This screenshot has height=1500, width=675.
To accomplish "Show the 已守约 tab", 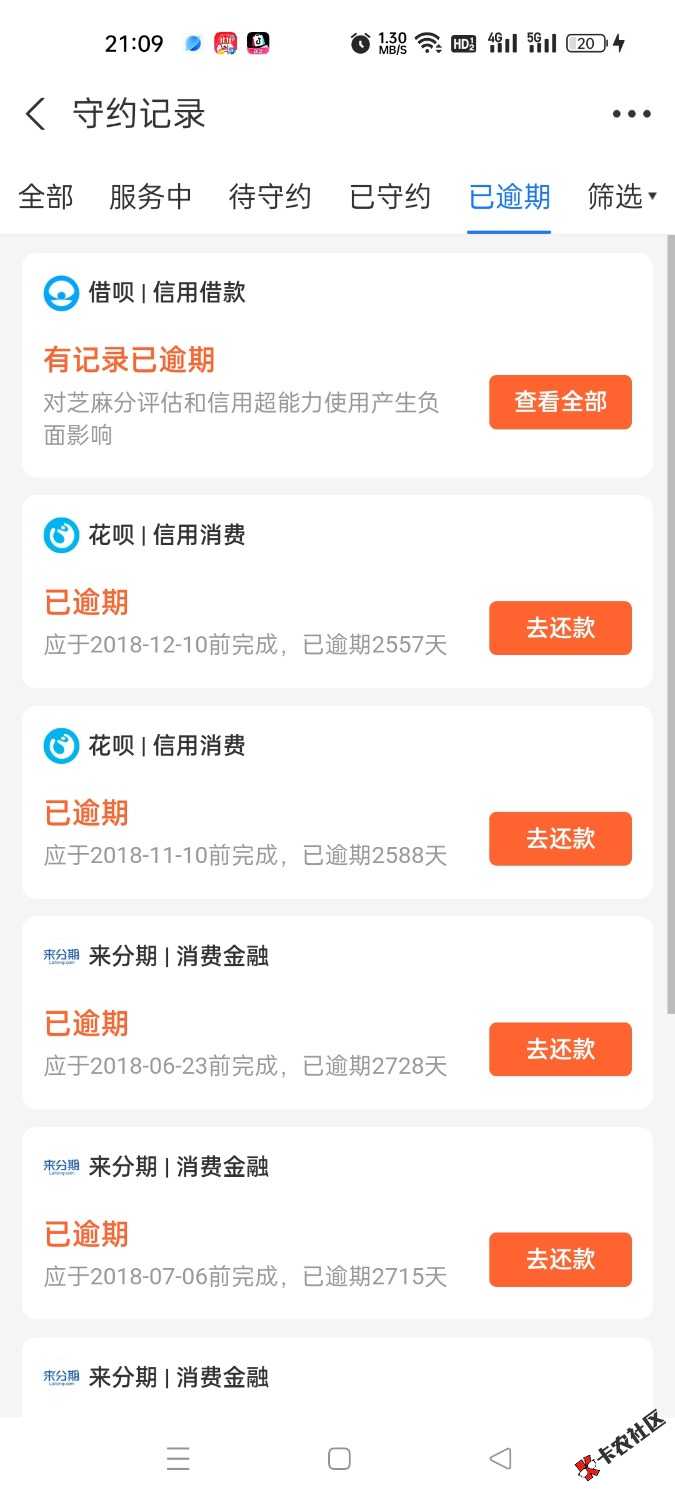I will click(390, 197).
